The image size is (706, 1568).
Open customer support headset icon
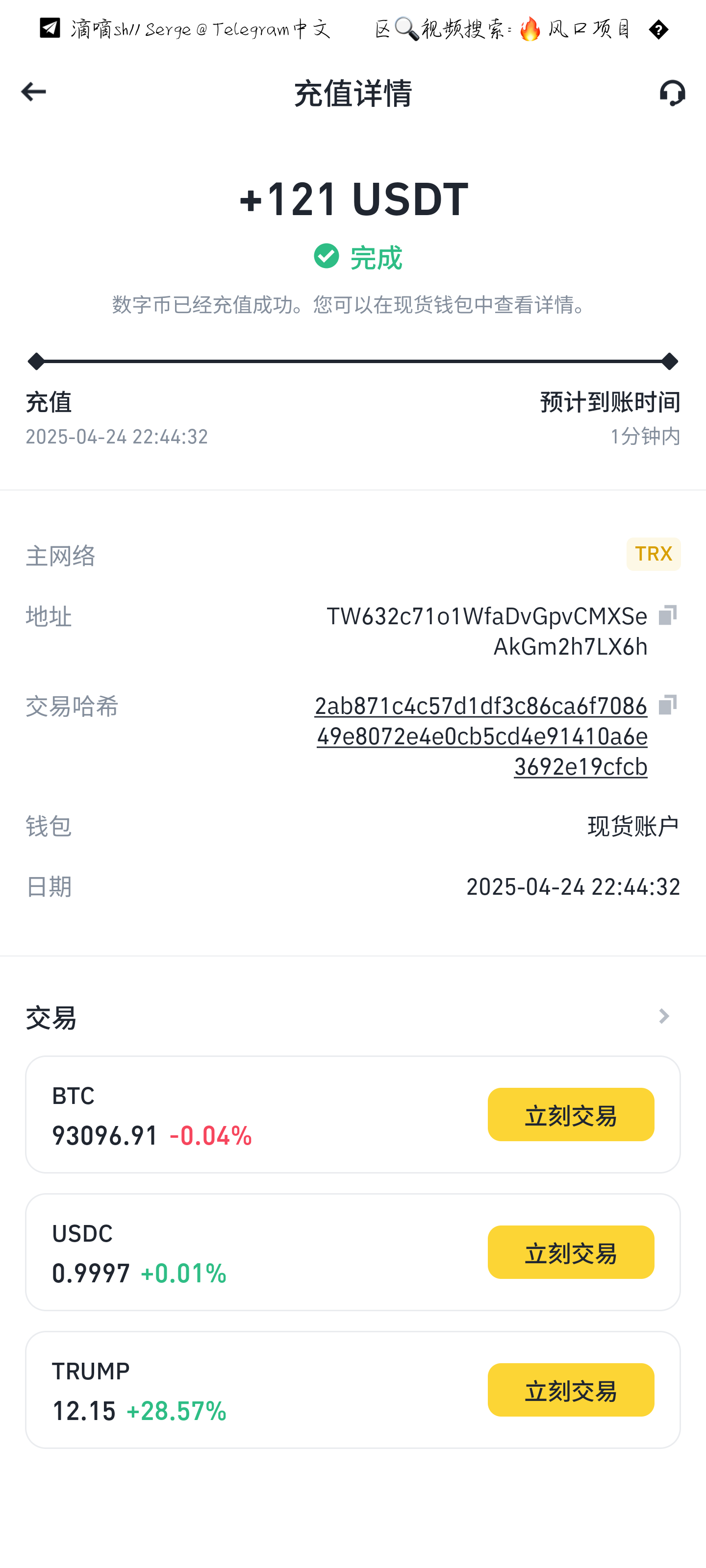(x=673, y=93)
